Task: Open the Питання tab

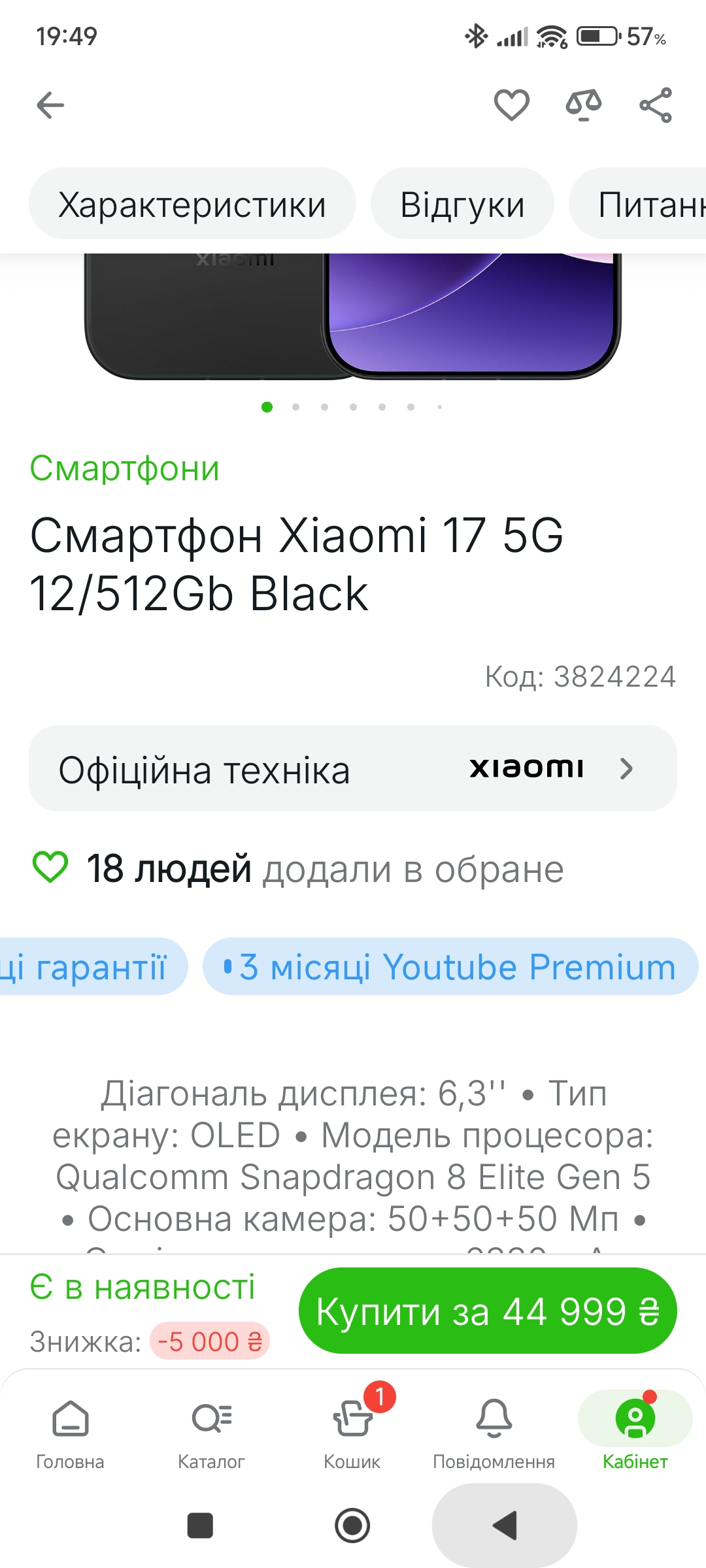Action: (x=647, y=204)
